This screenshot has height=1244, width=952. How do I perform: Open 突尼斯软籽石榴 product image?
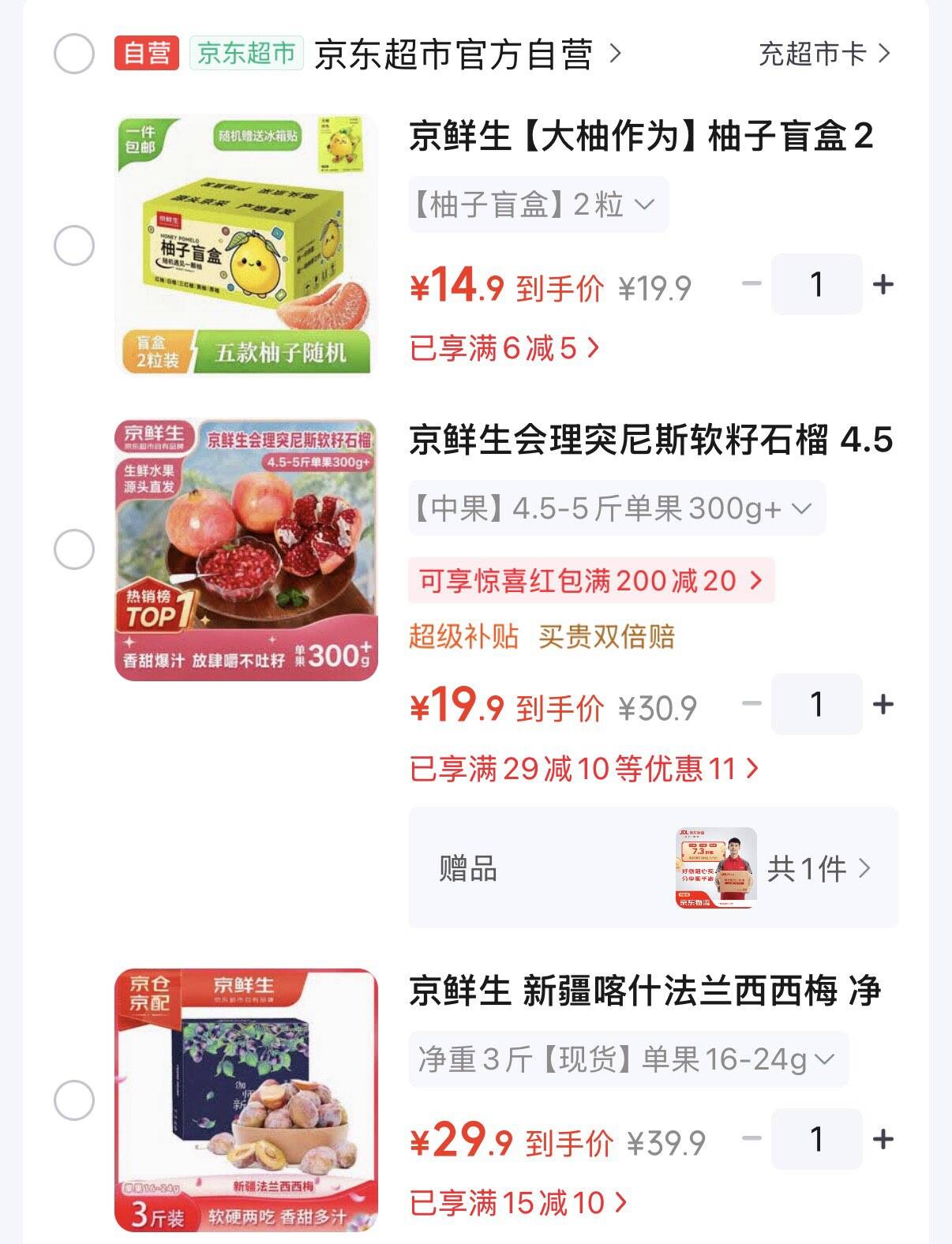point(246,549)
